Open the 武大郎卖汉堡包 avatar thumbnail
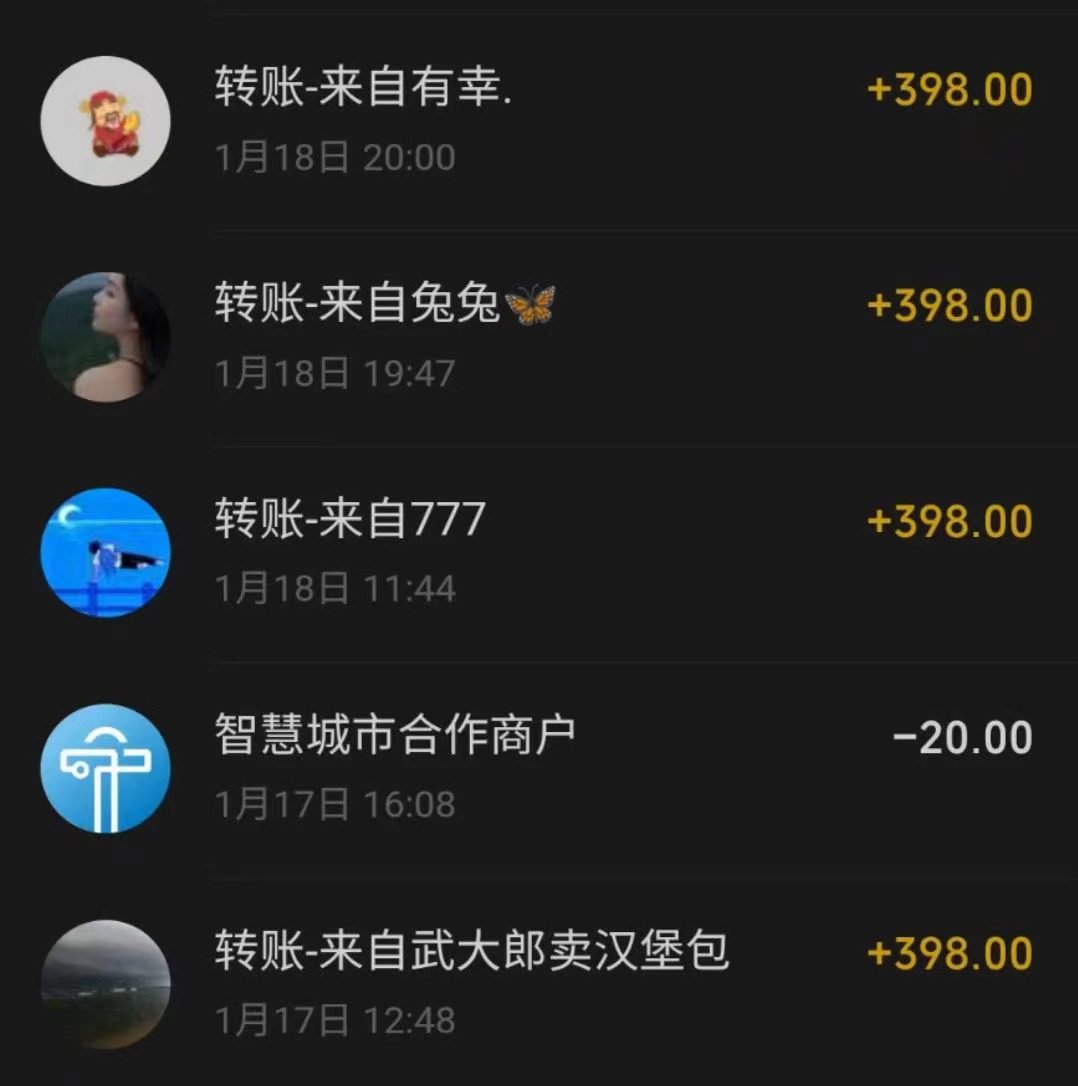Image resolution: width=1078 pixels, height=1086 pixels. tap(106, 985)
